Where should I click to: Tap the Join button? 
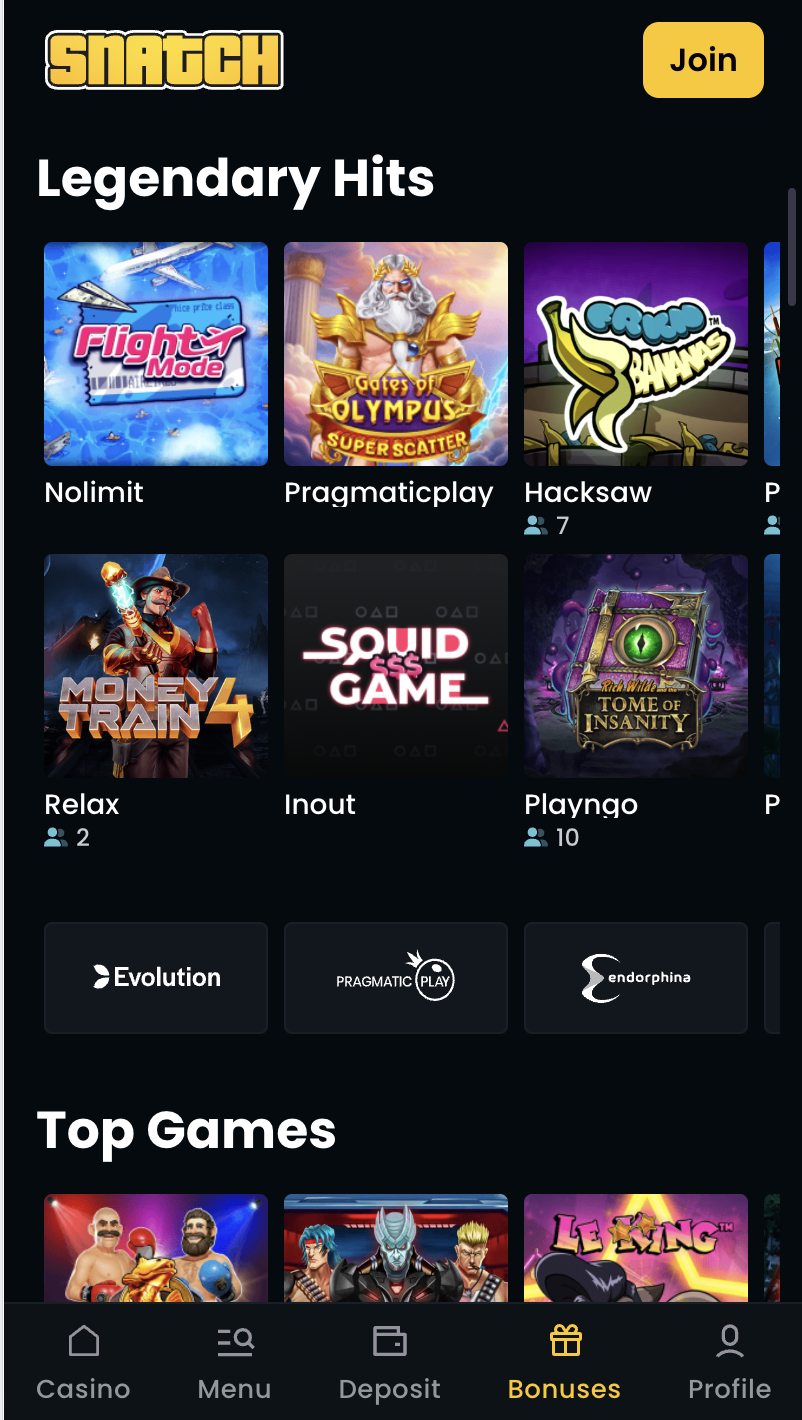click(703, 60)
